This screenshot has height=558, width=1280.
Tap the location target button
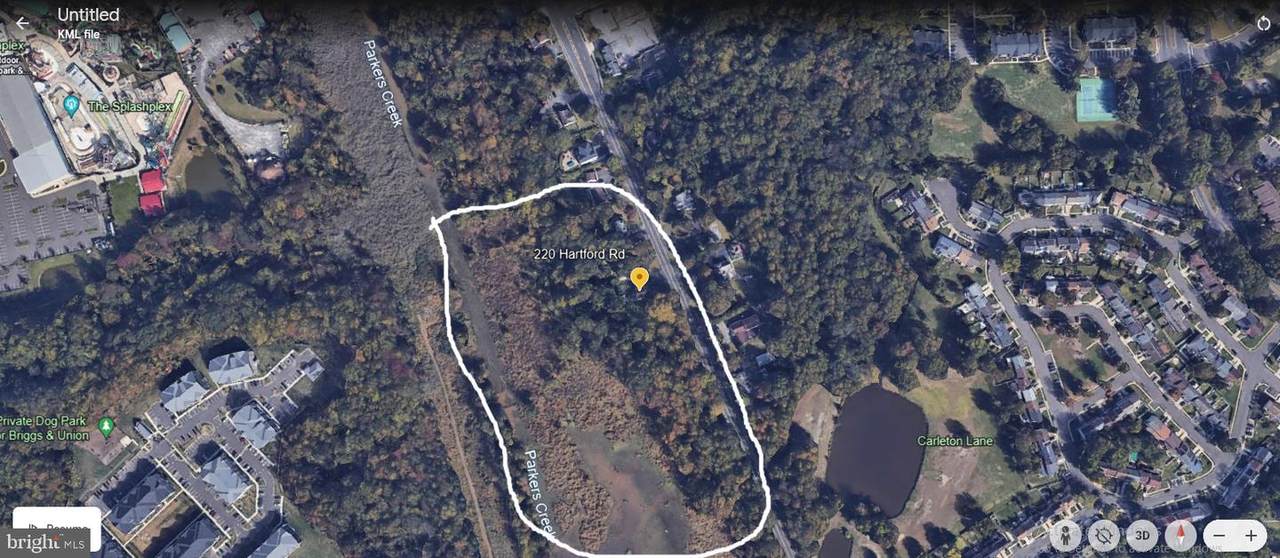(x=1103, y=534)
